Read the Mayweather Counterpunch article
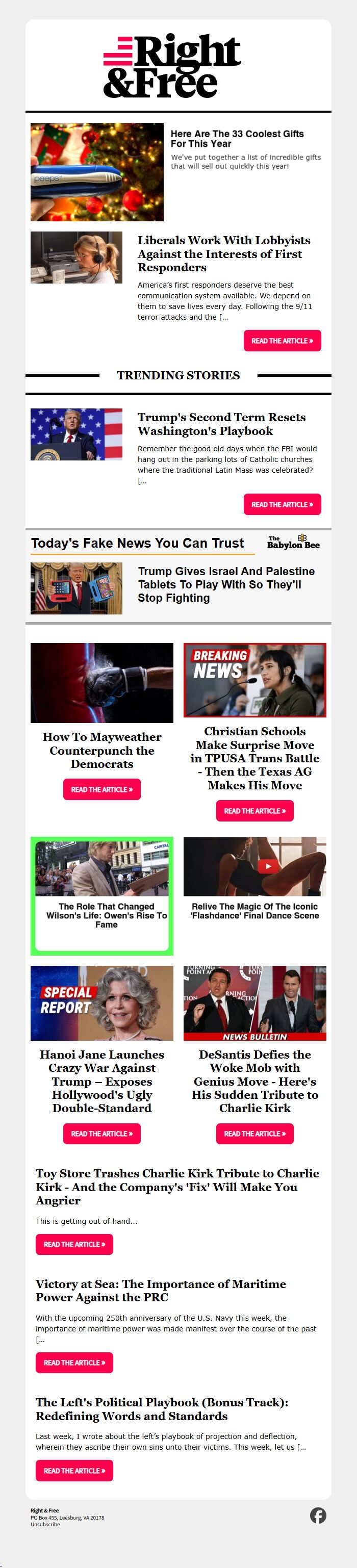Screen dimensions: 357x1568 (x=101, y=789)
